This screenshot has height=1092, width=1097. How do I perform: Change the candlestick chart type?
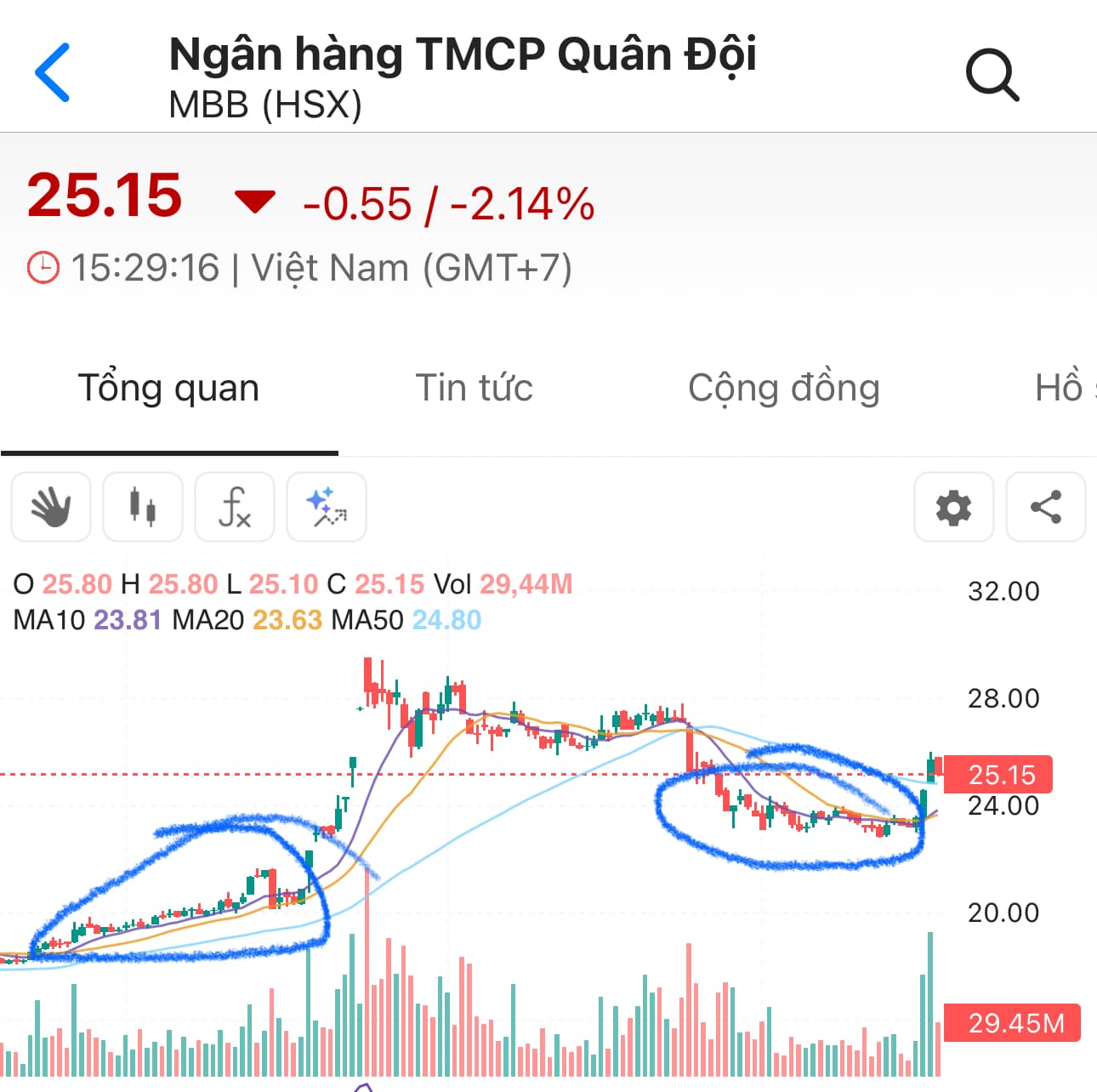[143, 508]
